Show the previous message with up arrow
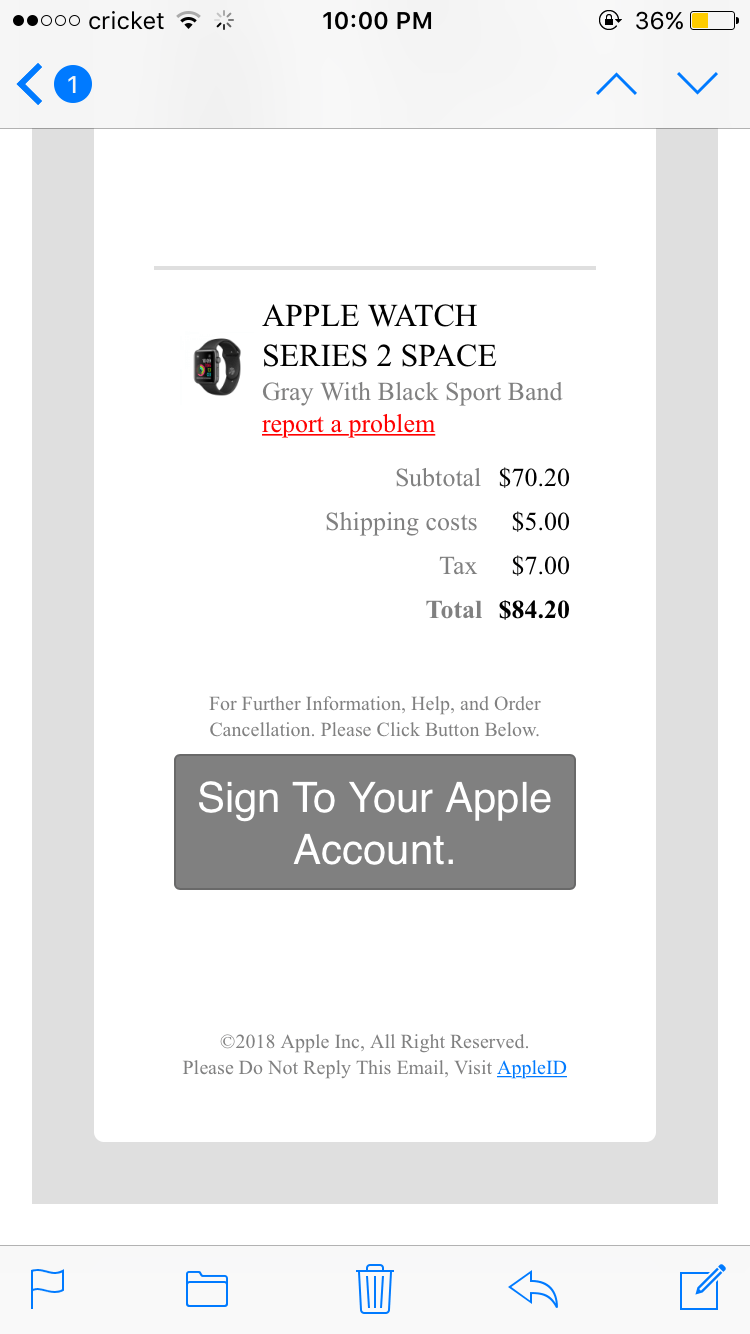This screenshot has height=1334, width=750. coord(616,84)
